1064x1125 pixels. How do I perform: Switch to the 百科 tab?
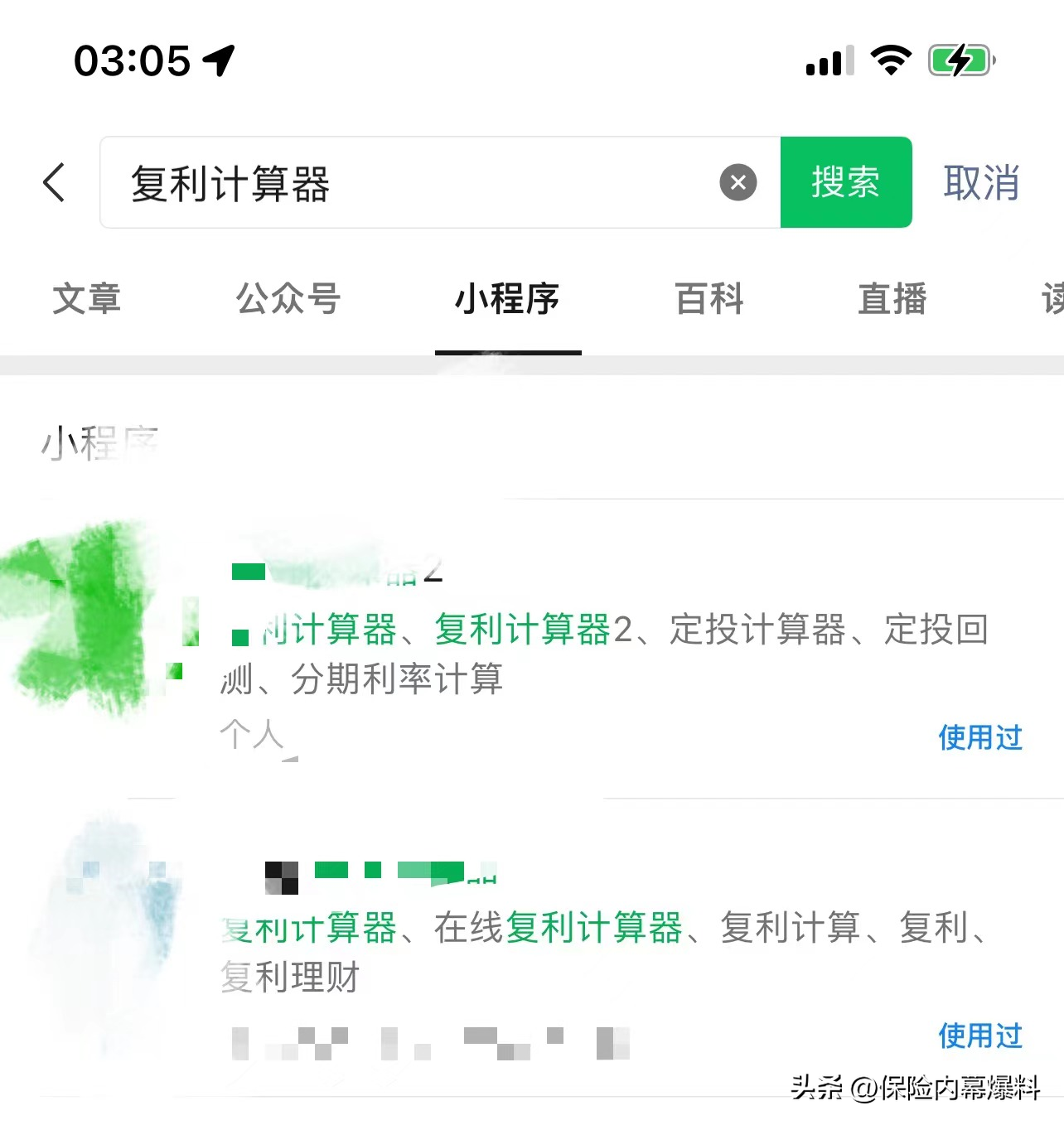coord(709,299)
